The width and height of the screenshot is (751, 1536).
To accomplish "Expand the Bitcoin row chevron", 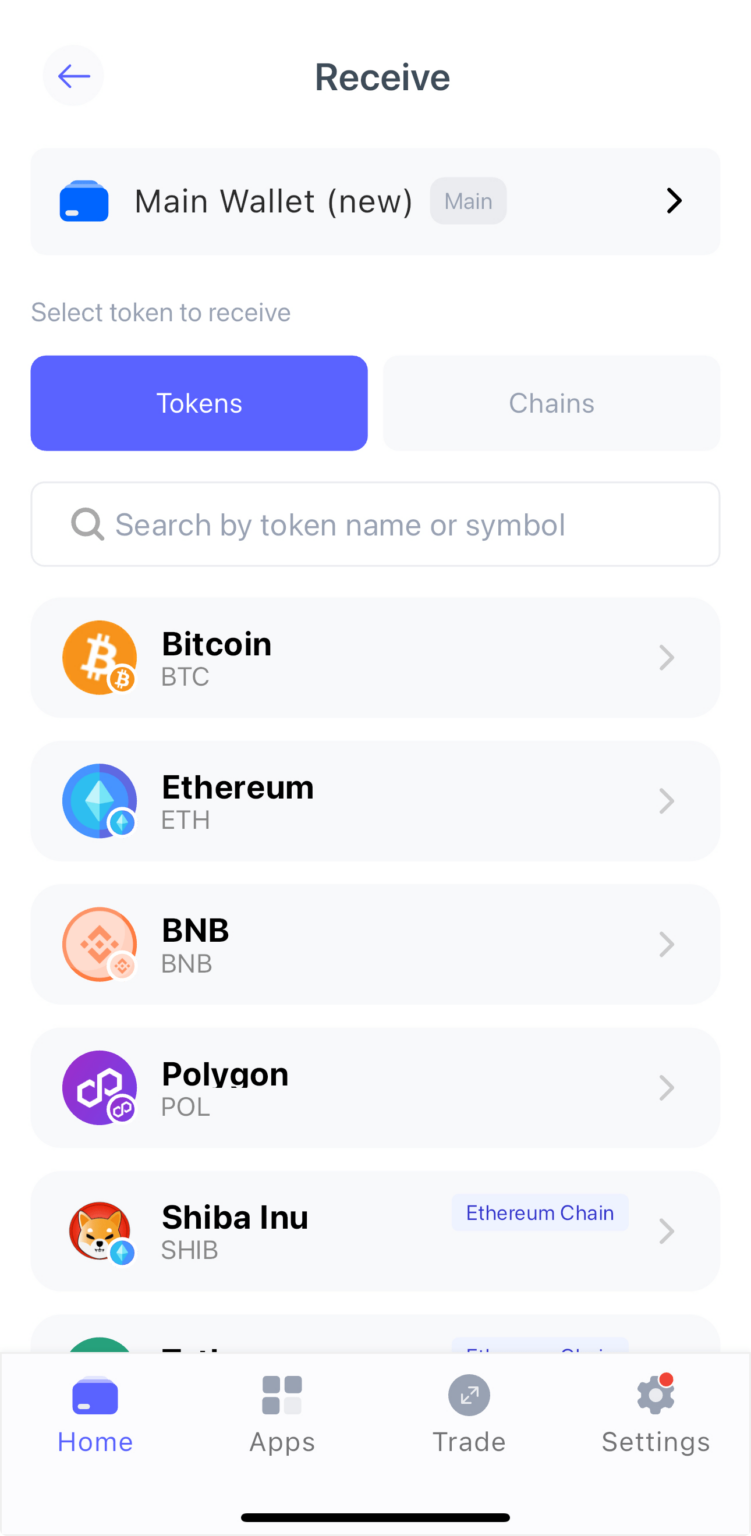I will (x=666, y=657).
